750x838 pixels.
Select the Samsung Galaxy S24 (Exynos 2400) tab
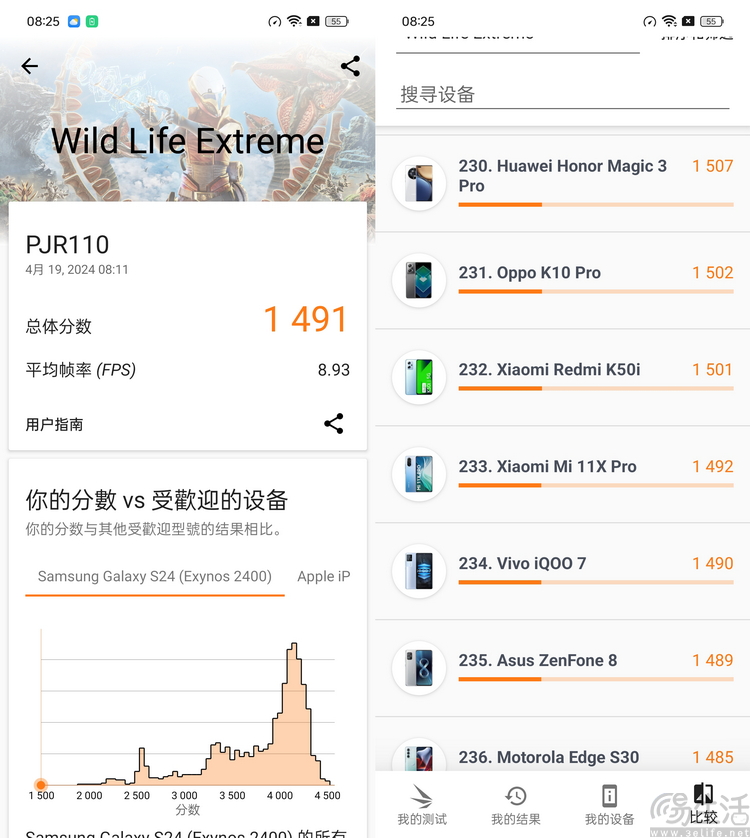point(155,577)
